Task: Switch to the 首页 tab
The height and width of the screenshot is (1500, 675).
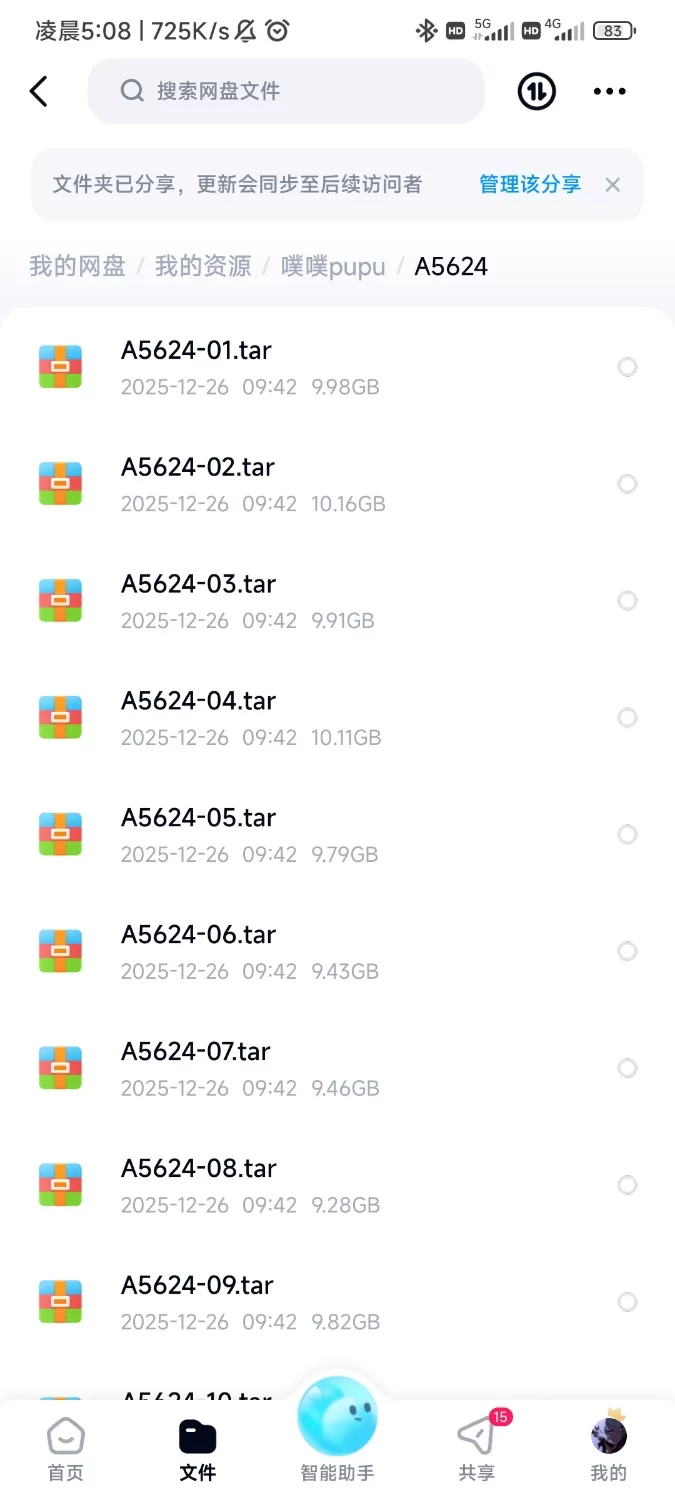Action: (x=66, y=1450)
